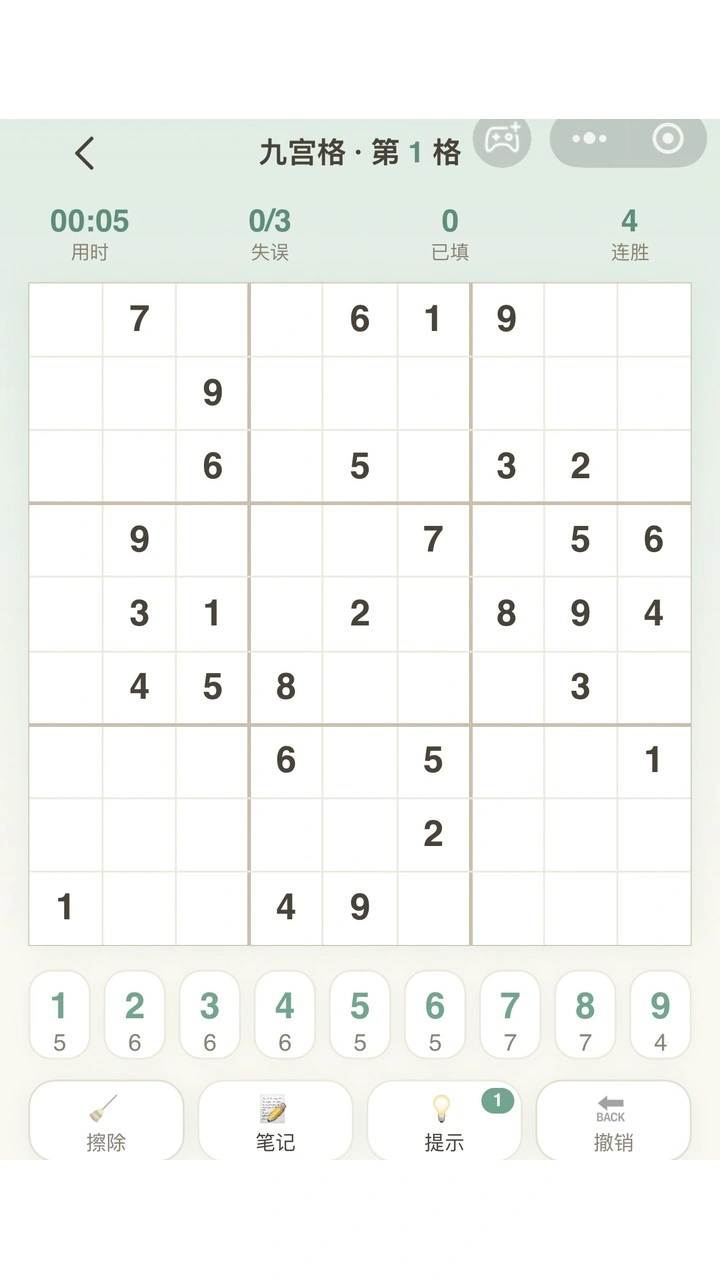Go back with the top-left arrow

pyautogui.click(x=85, y=153)
